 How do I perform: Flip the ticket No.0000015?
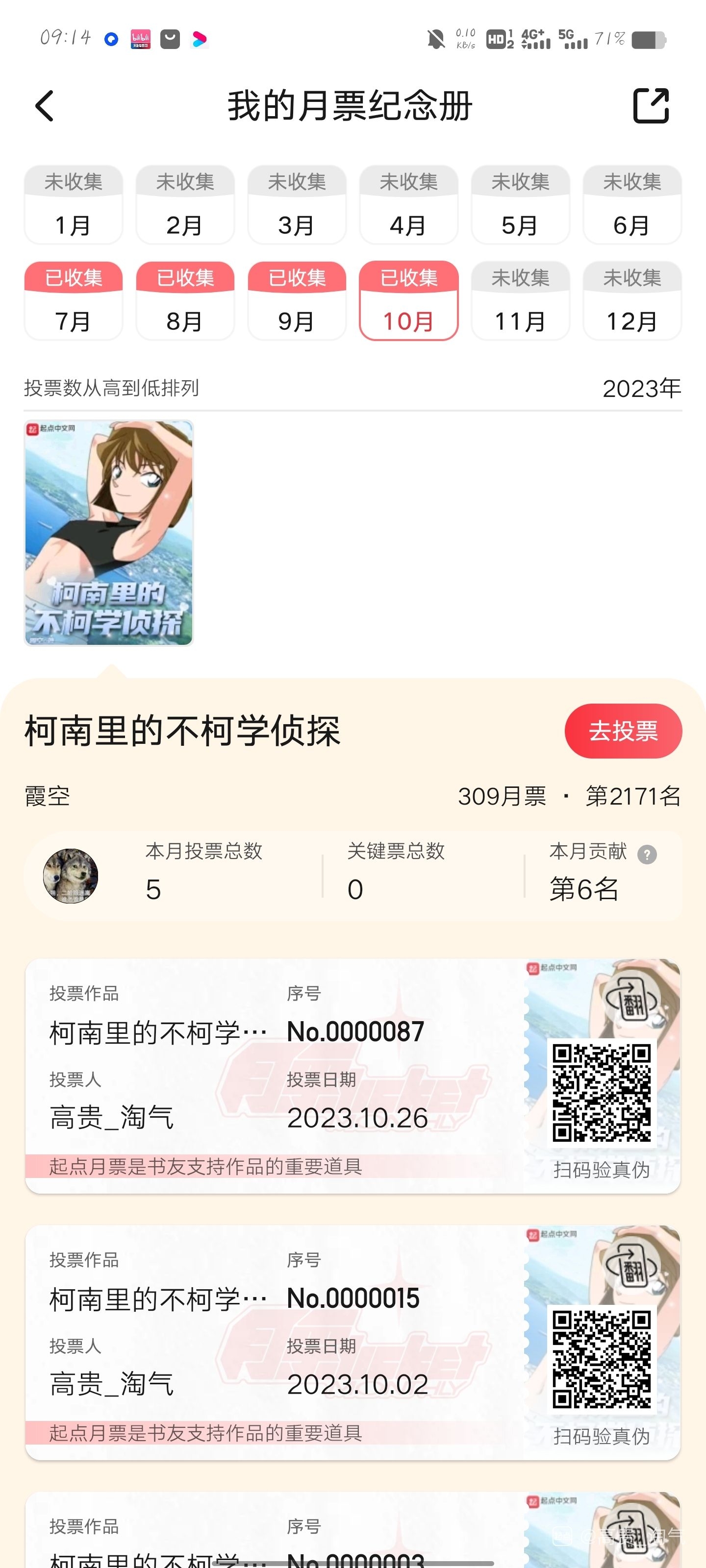[x=631, y=1266]
